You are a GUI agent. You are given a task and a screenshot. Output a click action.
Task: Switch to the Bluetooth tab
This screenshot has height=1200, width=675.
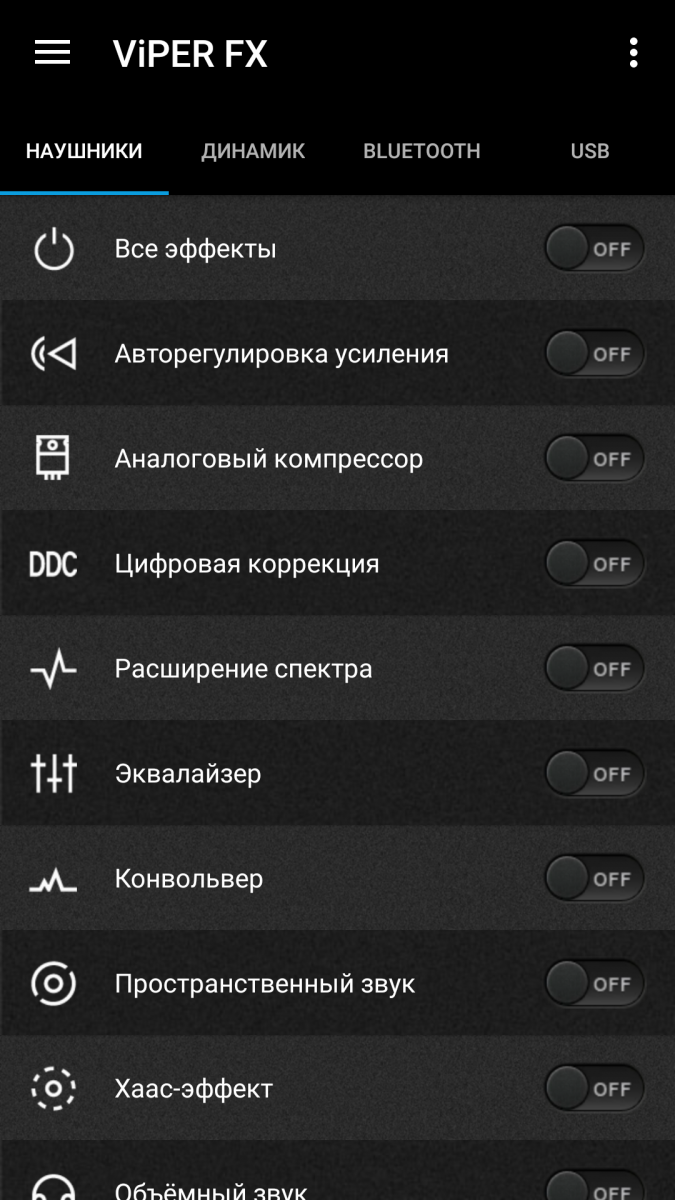click(421, 151)
